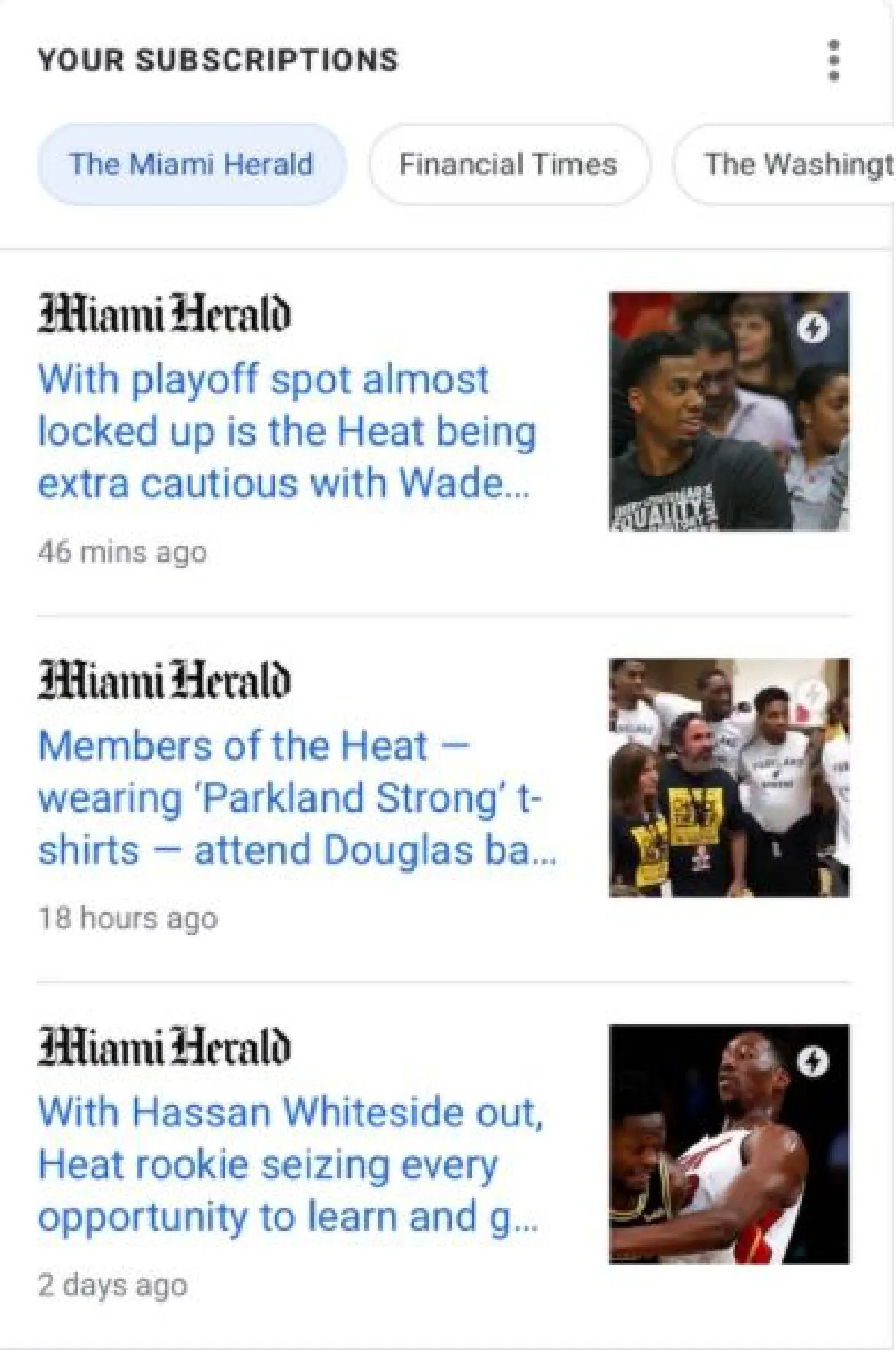Open article on Parkland Strong t-shirts
The height and width of the screenshot is (1350, 896).
point(296,797)
